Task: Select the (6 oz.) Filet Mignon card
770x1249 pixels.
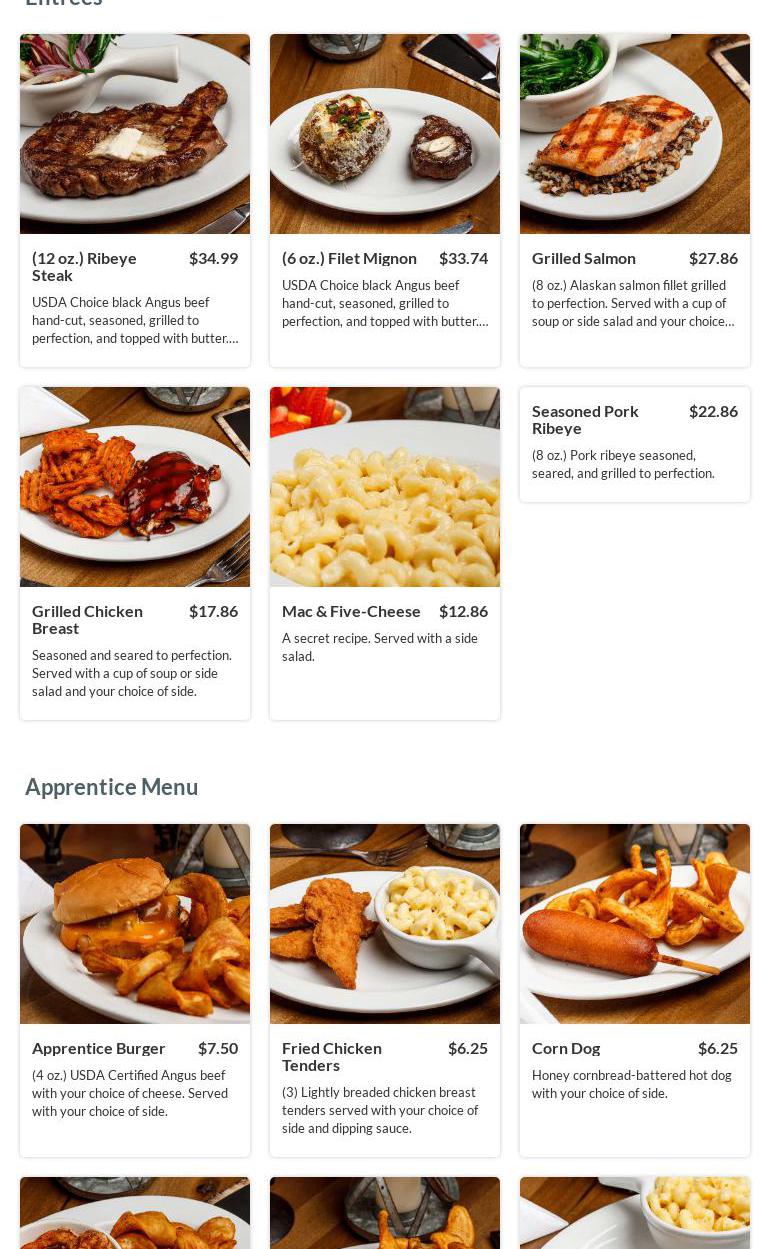Action: pos(384,200)
